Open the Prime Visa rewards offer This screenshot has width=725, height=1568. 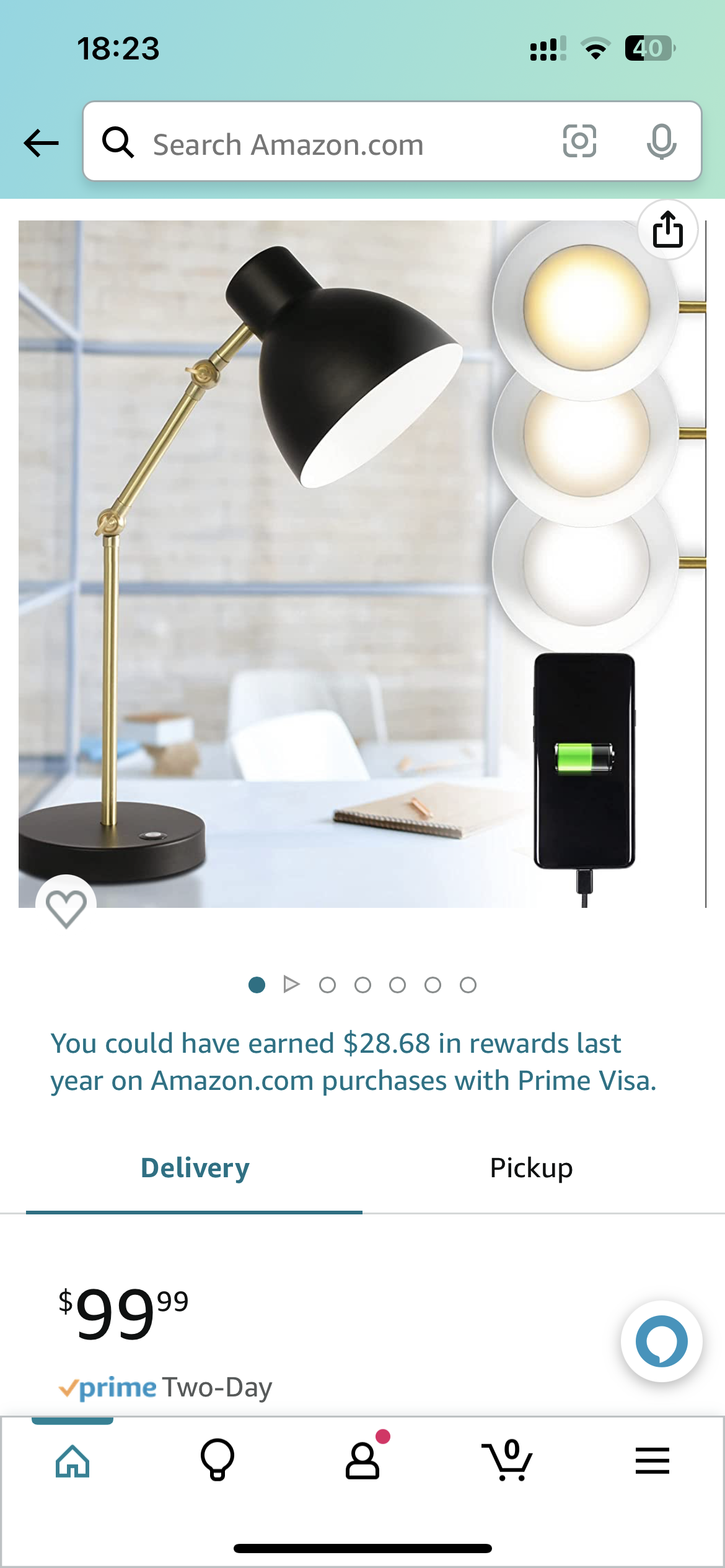pyautogui.click(x=353, y=1061)
